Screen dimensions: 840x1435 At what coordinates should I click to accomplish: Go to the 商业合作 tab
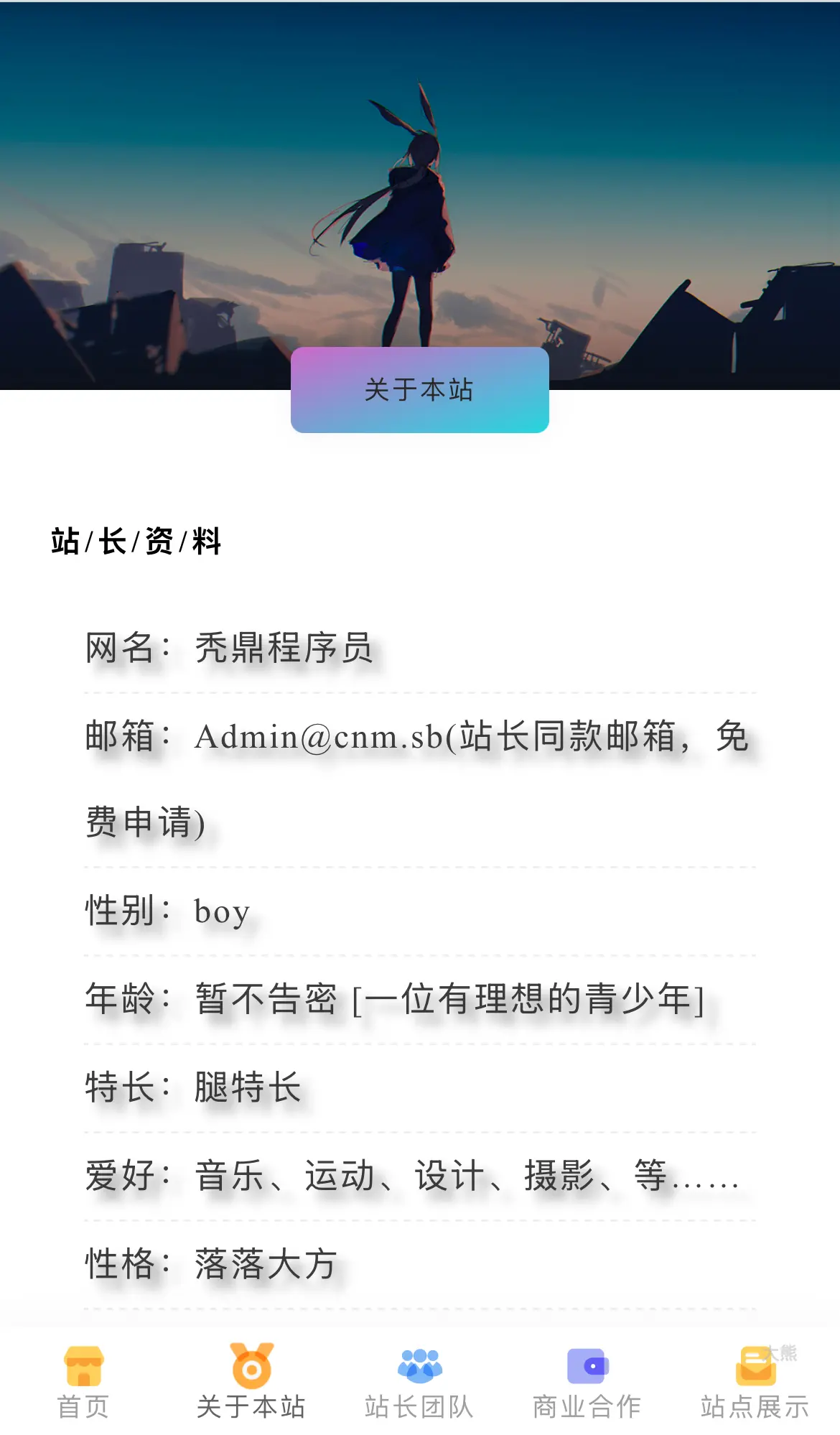pyautogui.click(x=587, y=1380)
